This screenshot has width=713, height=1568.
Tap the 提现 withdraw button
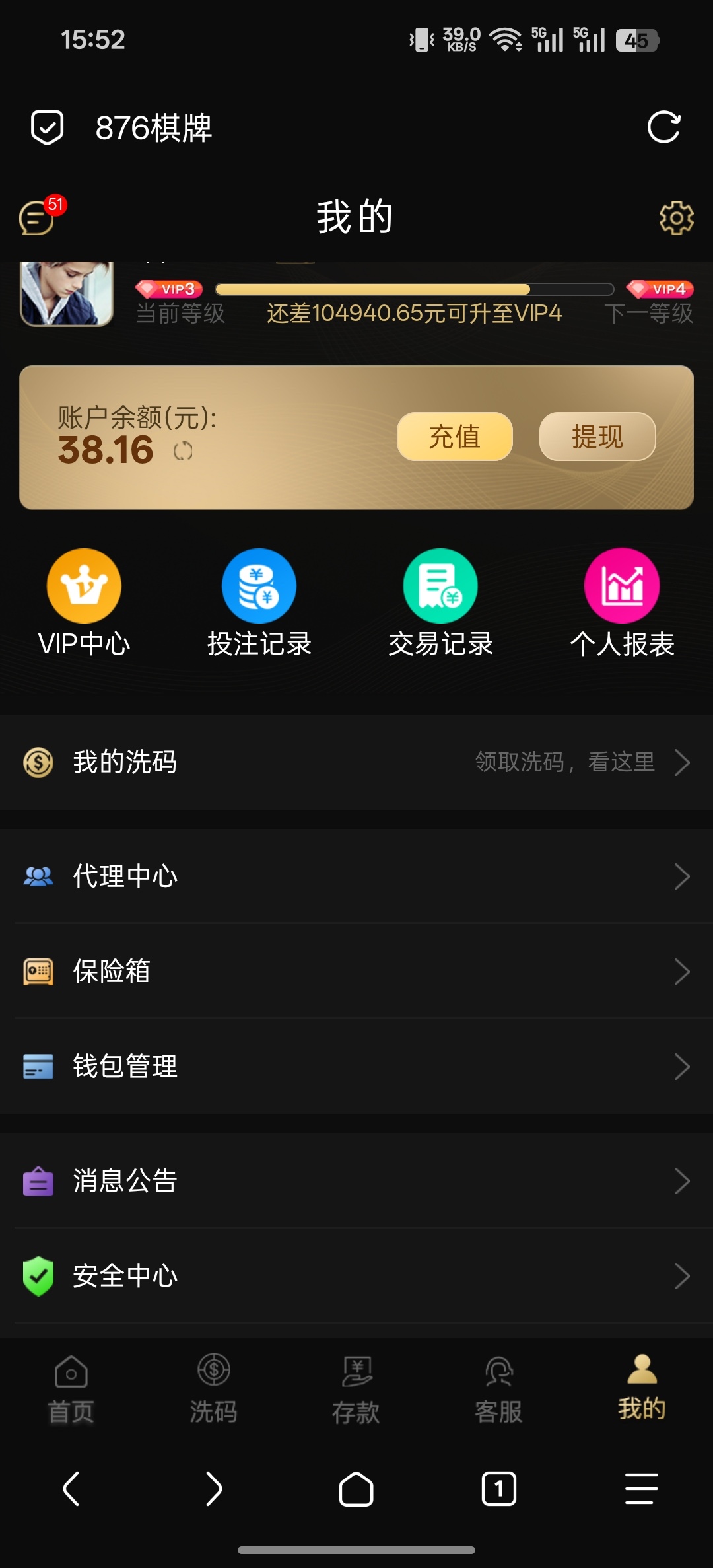(597, 437)
